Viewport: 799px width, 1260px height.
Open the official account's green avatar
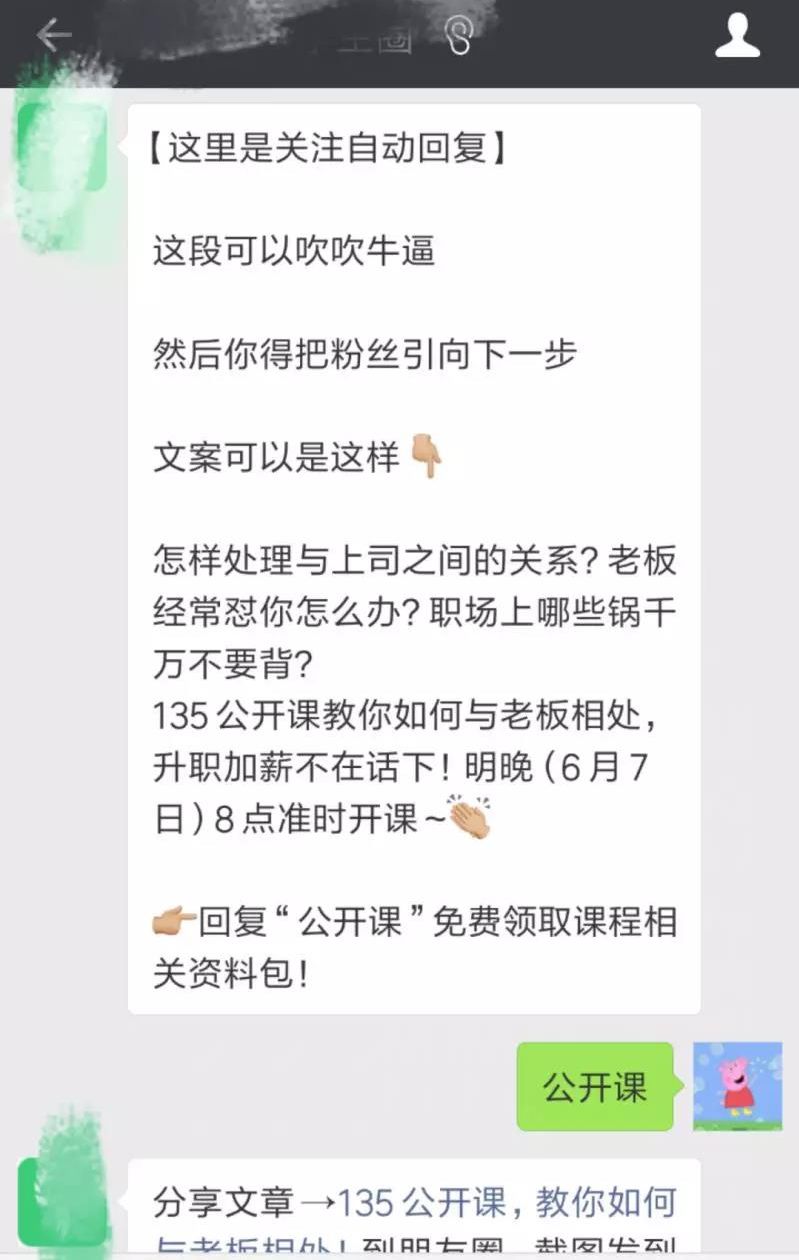(x=62, y=147)
